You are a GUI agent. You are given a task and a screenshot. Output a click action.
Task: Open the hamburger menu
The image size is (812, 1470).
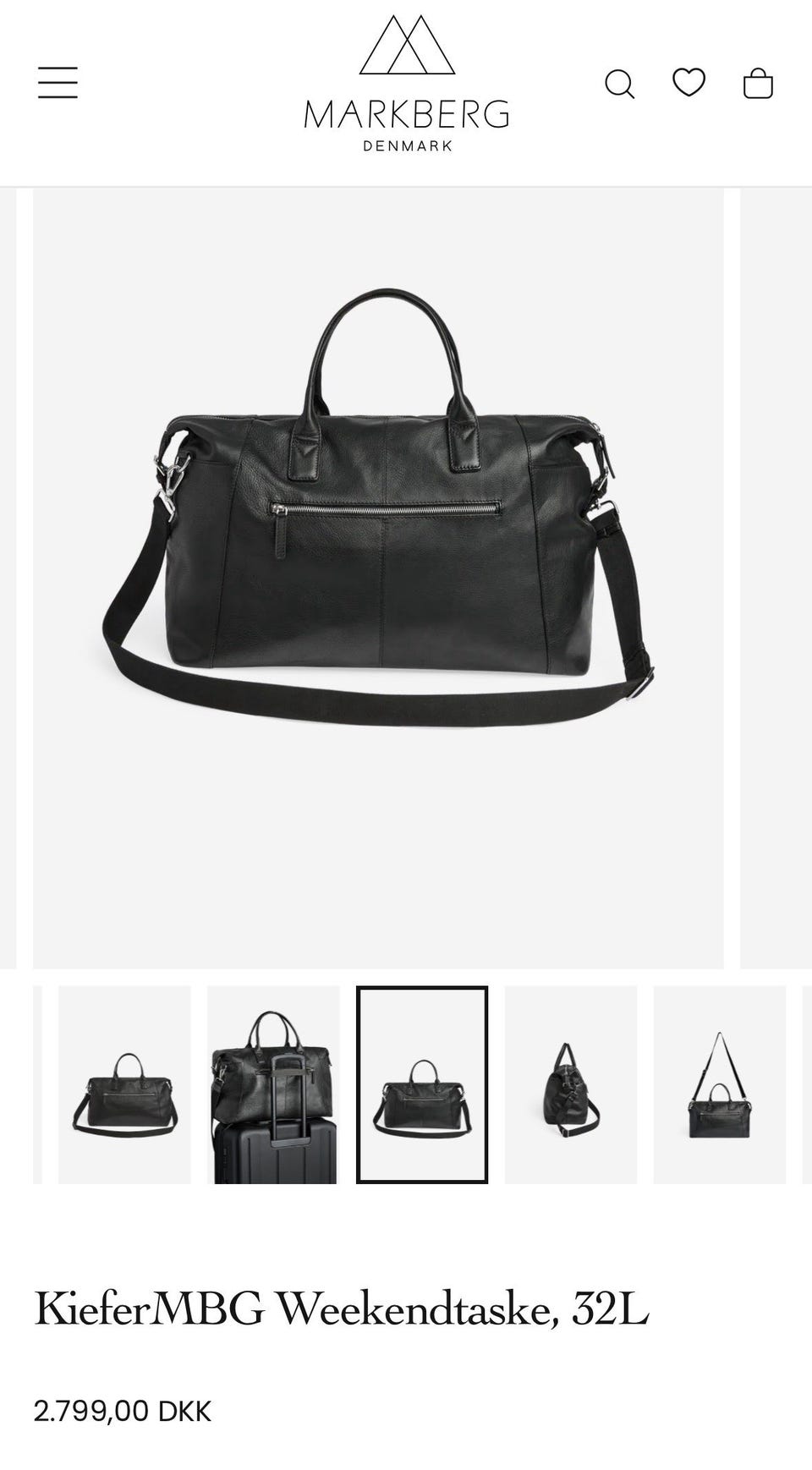point(58,83)
